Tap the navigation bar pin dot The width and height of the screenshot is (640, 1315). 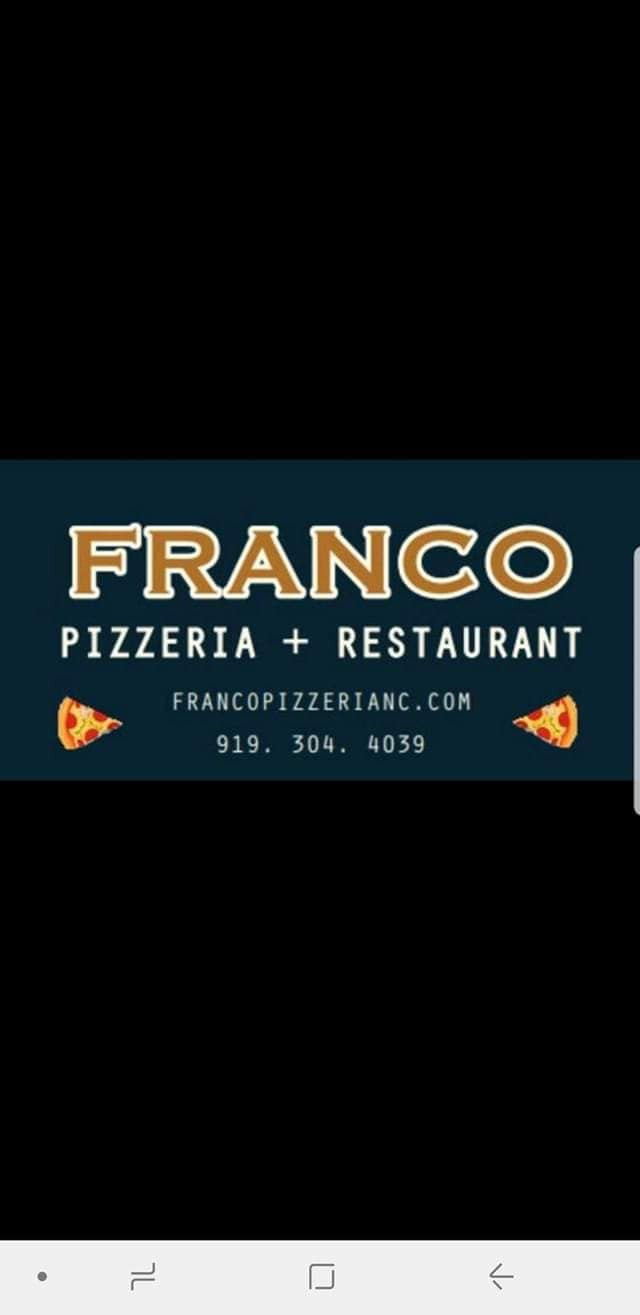(42, 1276)
